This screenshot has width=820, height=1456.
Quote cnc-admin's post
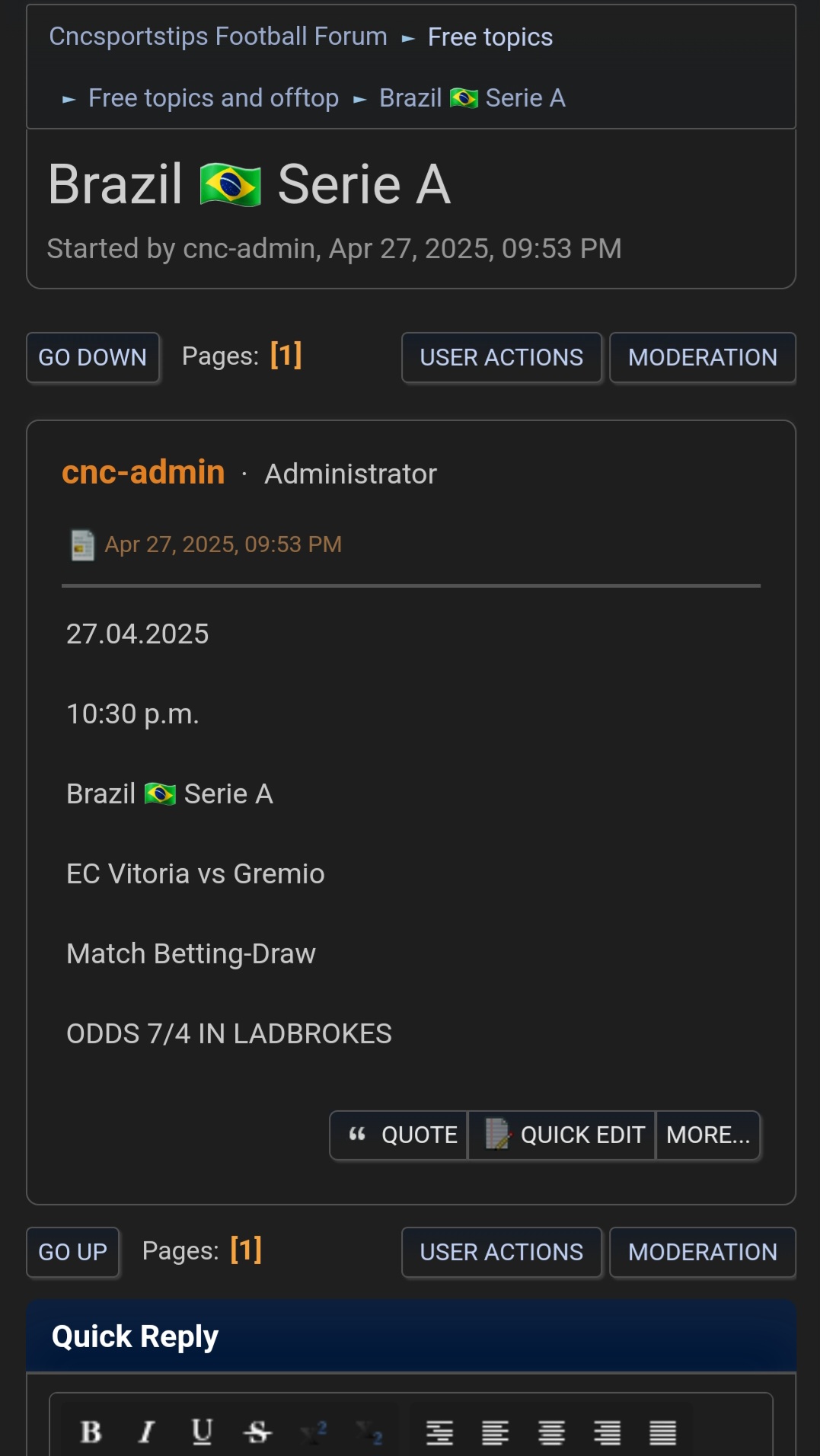(399, 1135)
